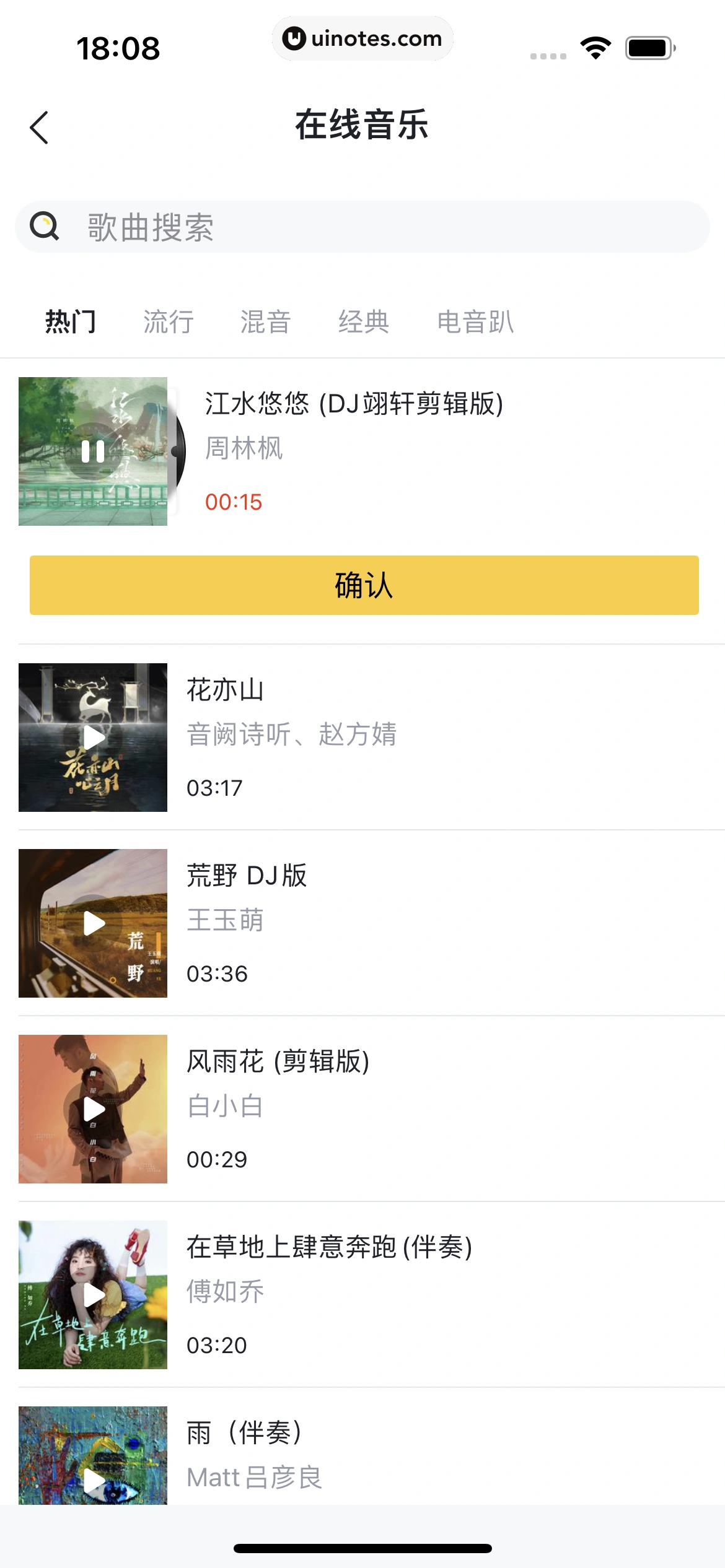Open the 电音趴 tab
Image resolution: width=725 pixels, height=1568 pixels.
pyautogui.click(x=475, y=322)
